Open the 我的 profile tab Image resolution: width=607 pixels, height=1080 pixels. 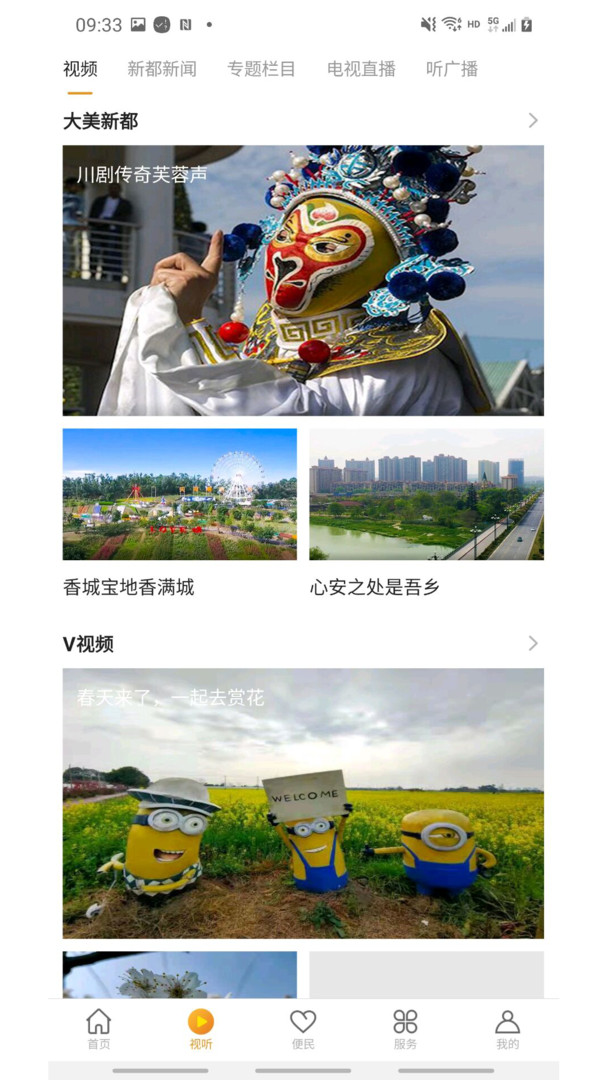pos(508,1029)
